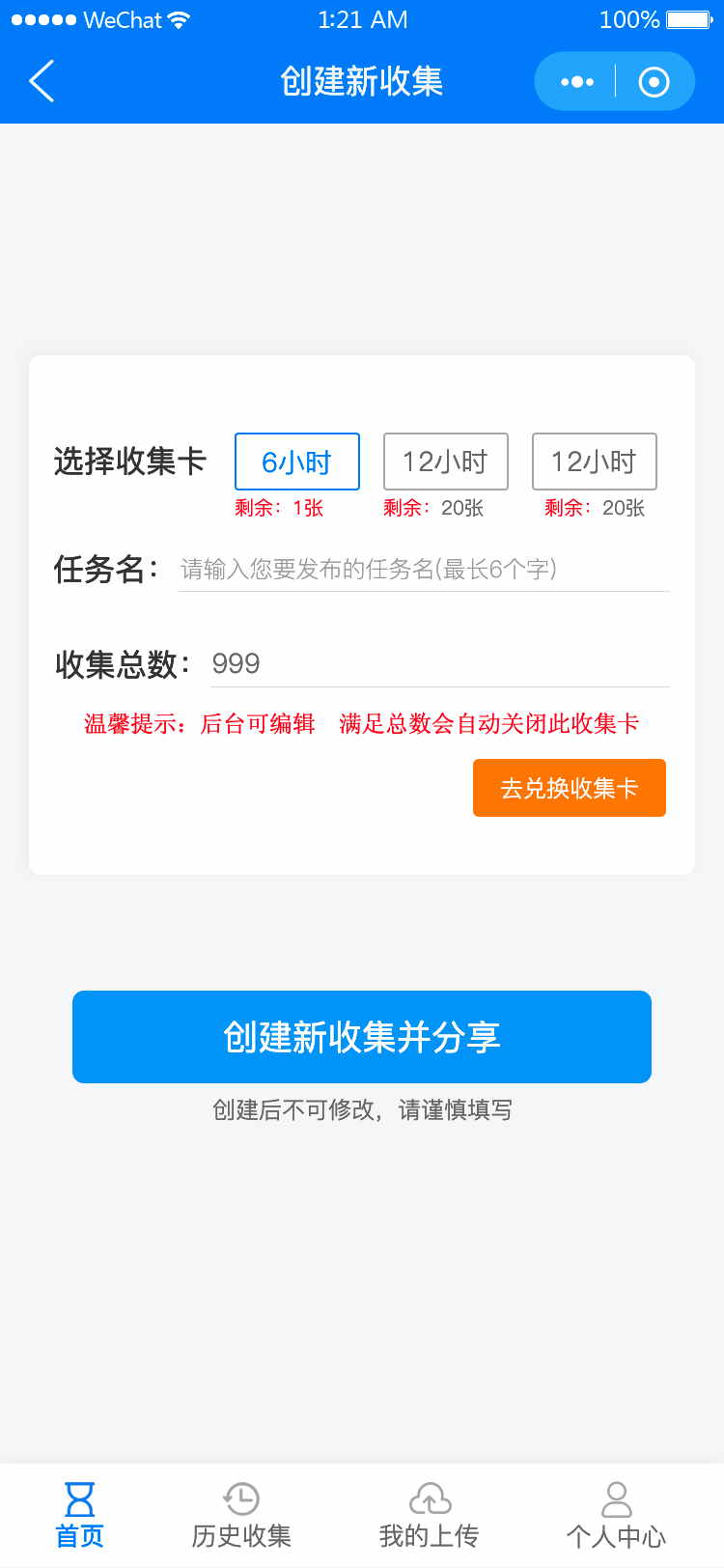Open the mini program more options menu
Screen dimensions: 724x1568
click(x=576, y=82)
